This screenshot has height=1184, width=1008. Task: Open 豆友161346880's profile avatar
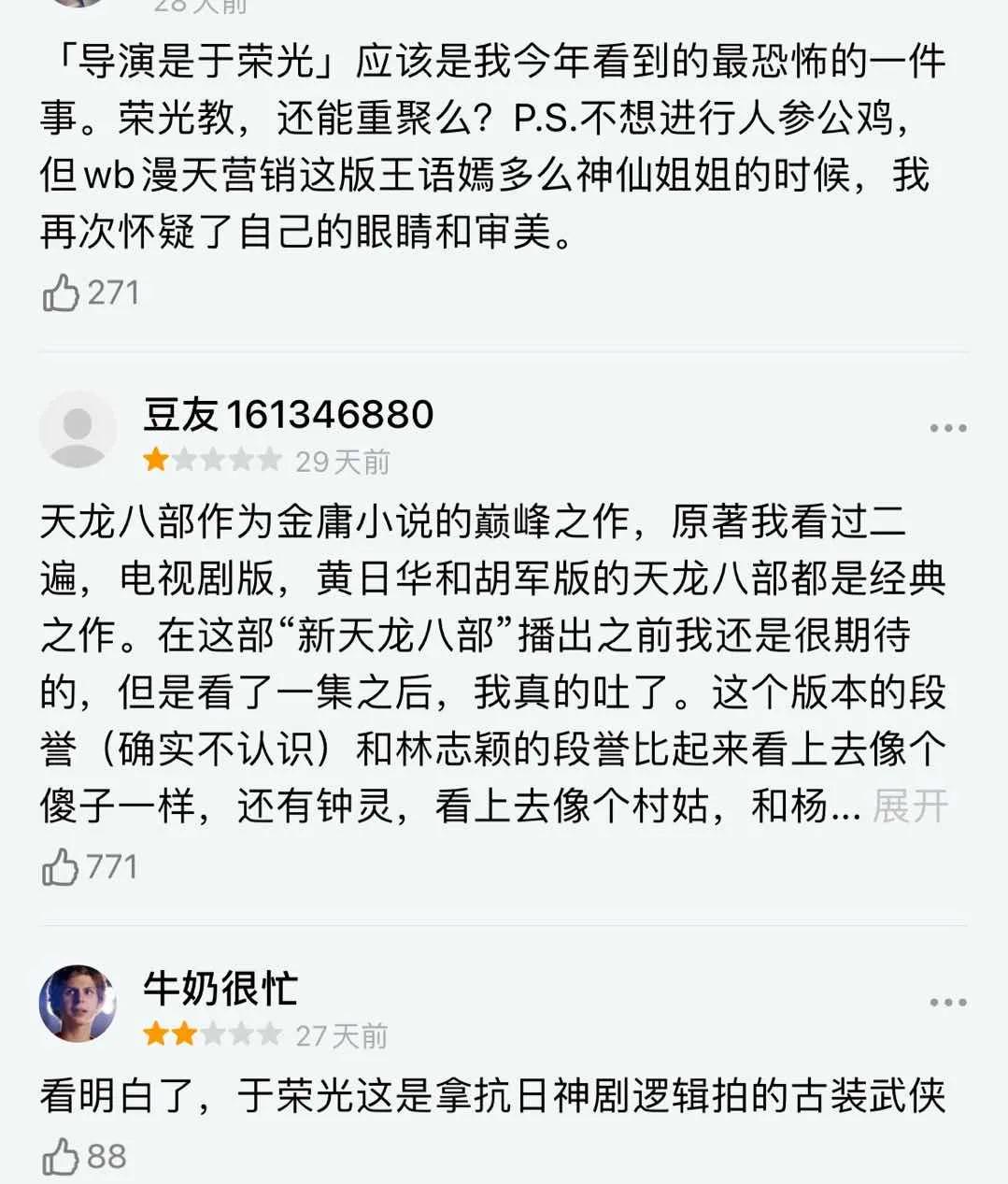(x=78, y=429)
